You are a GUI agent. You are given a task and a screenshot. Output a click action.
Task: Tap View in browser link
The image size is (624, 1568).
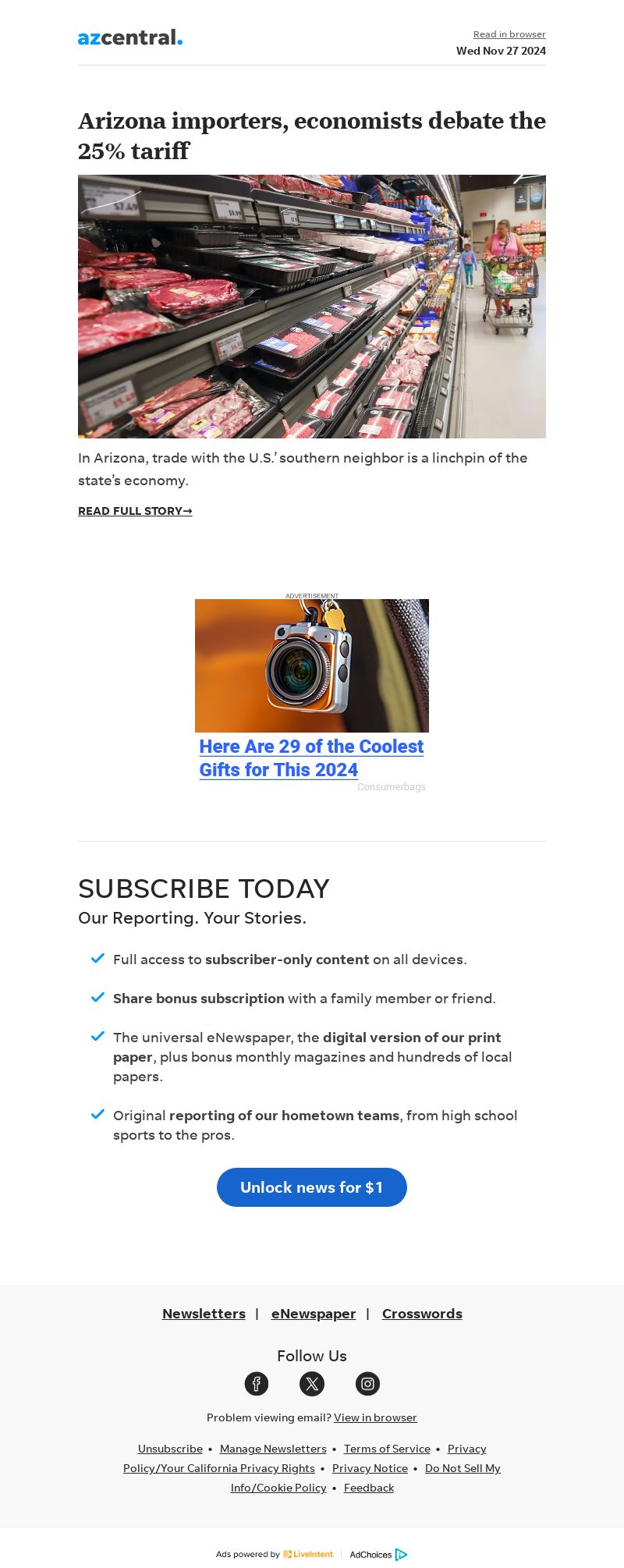[375, 1417]
